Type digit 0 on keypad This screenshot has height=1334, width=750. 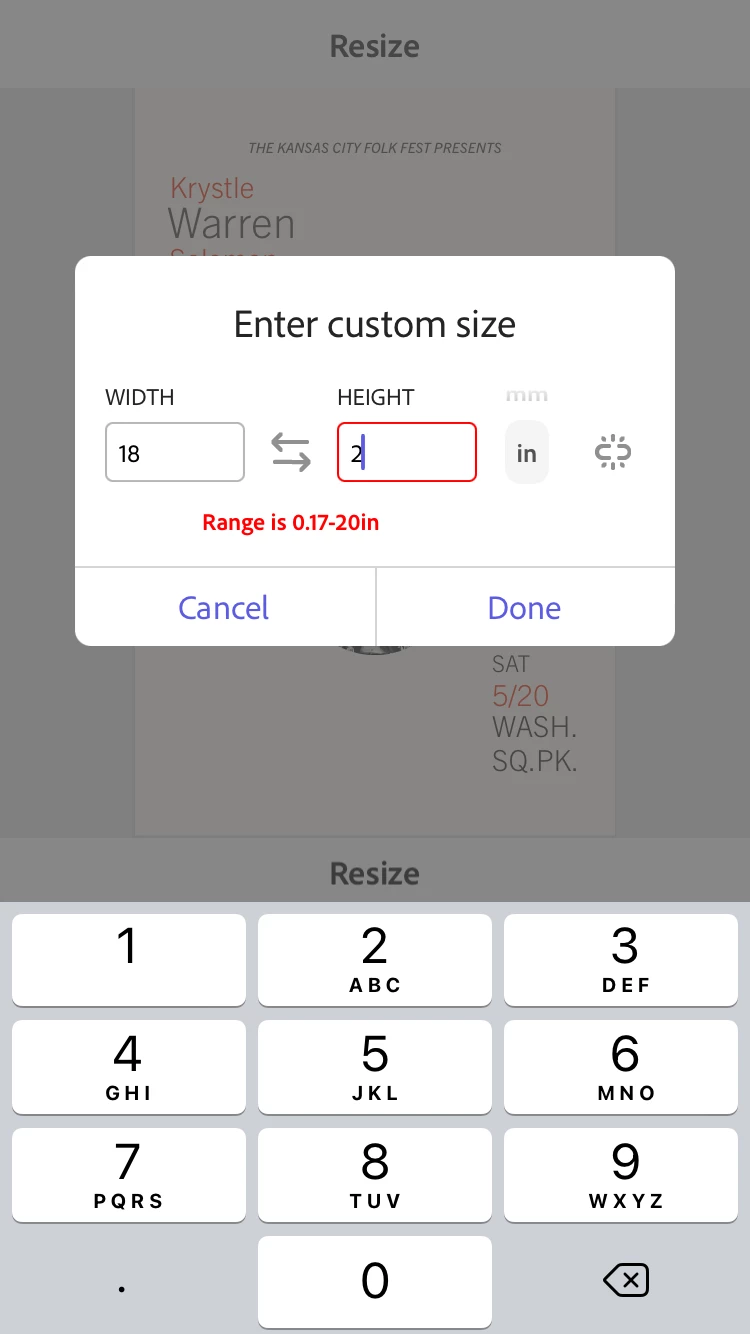(375, 1282)
